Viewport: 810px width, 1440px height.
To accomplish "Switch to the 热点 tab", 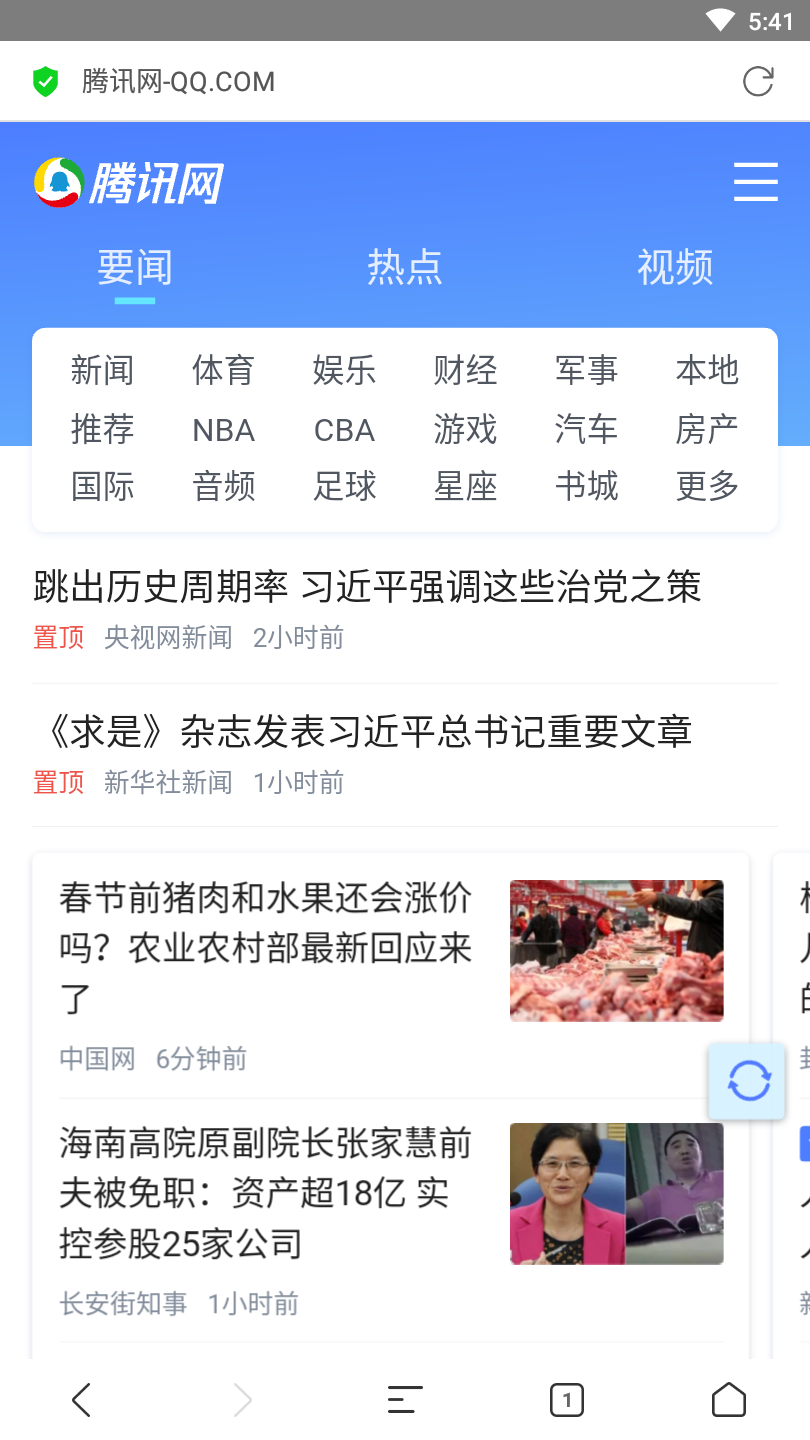I will tap(404, 268).
